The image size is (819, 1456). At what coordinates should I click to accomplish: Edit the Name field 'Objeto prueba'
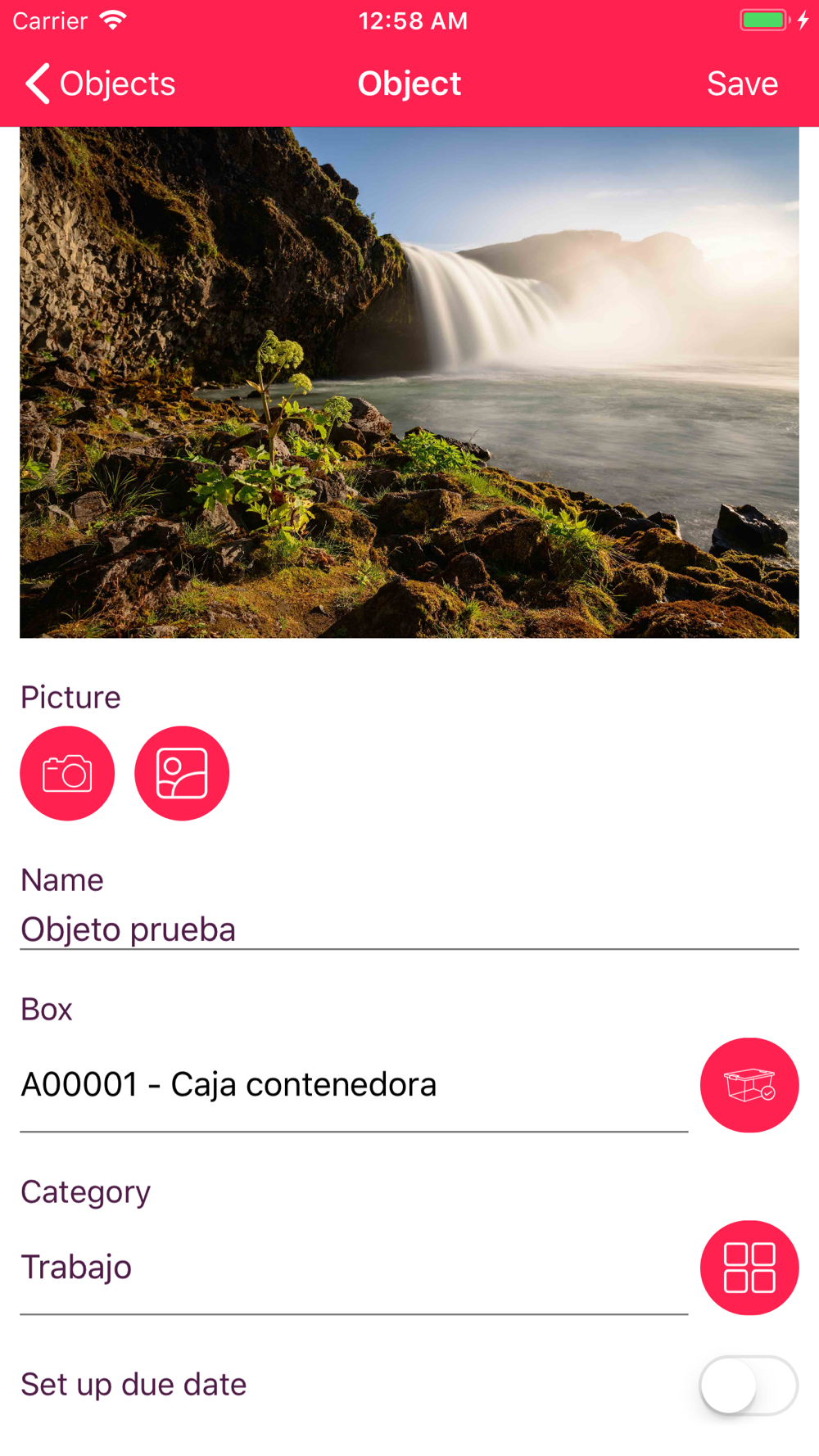[x=408, y=929]
